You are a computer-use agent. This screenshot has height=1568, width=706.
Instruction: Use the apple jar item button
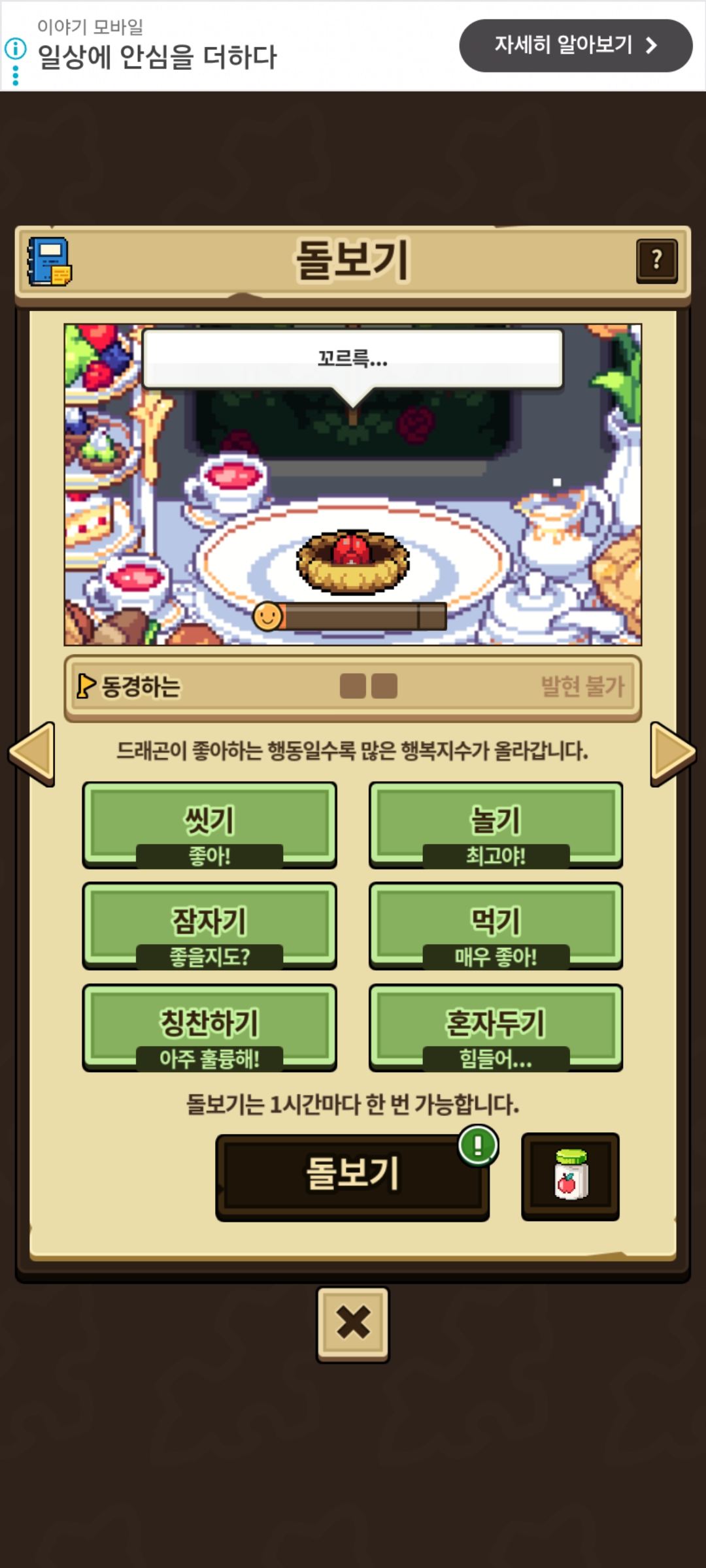click(x=570, y=1176)
